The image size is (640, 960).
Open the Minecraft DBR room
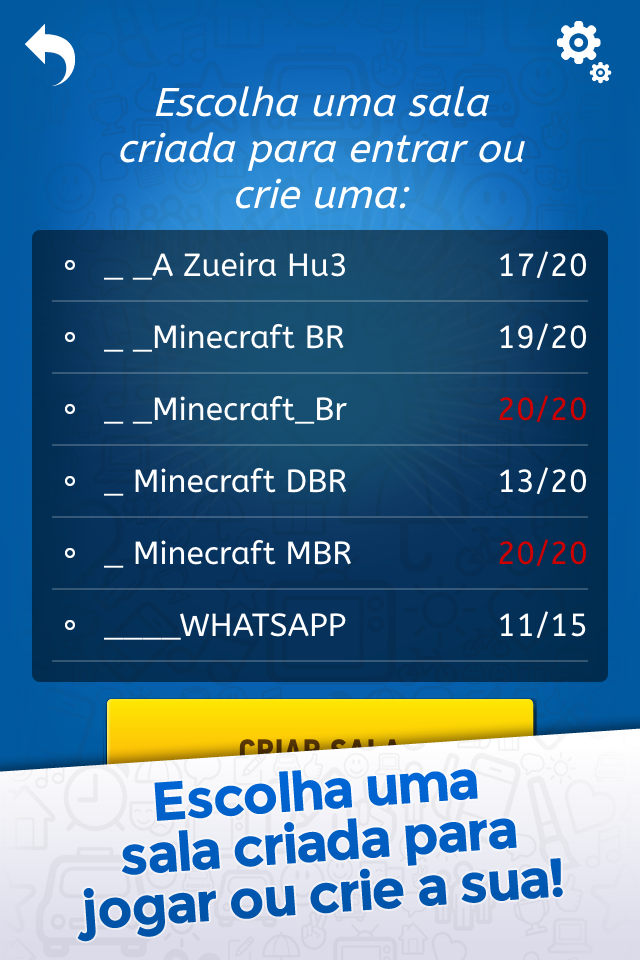[x=320, y=482]
